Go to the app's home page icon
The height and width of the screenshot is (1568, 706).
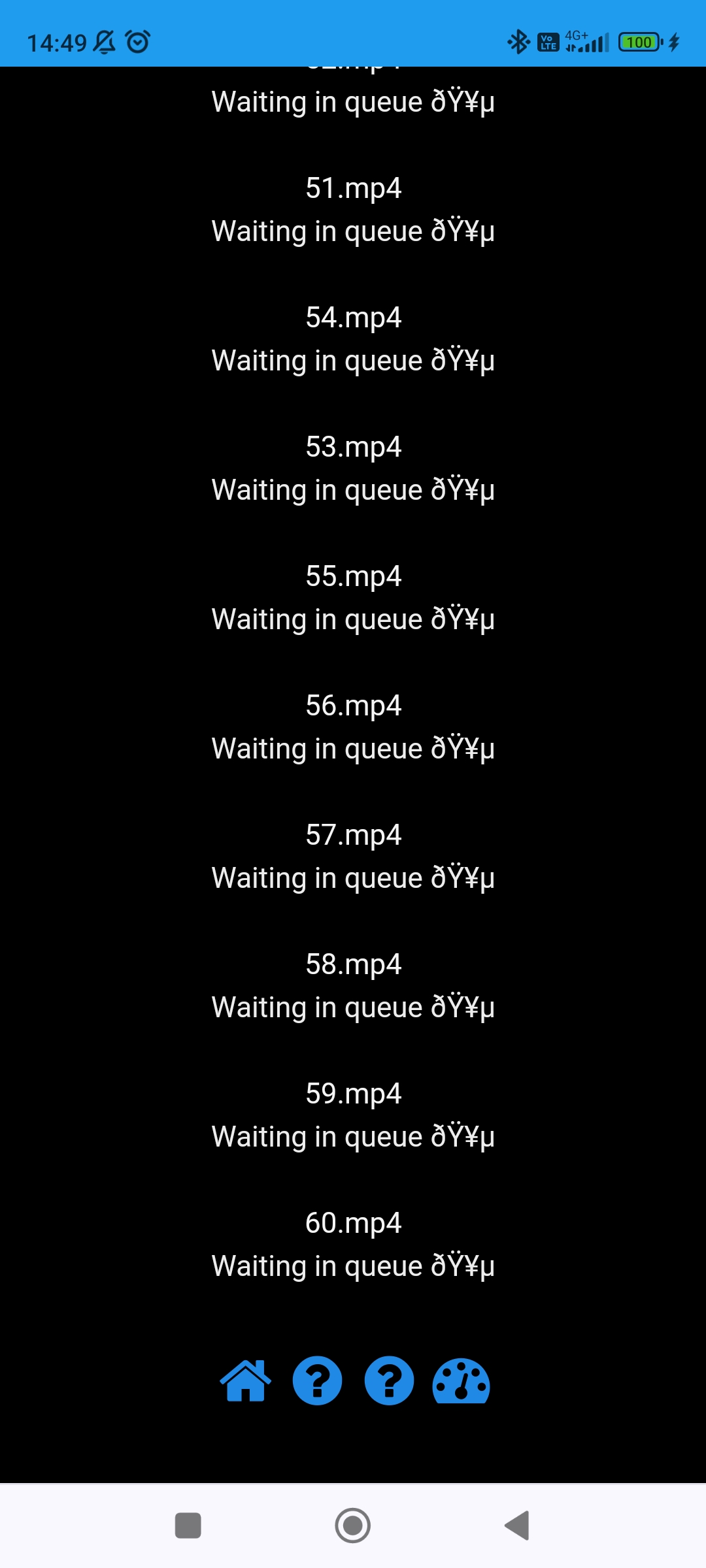click(246, 1380)
